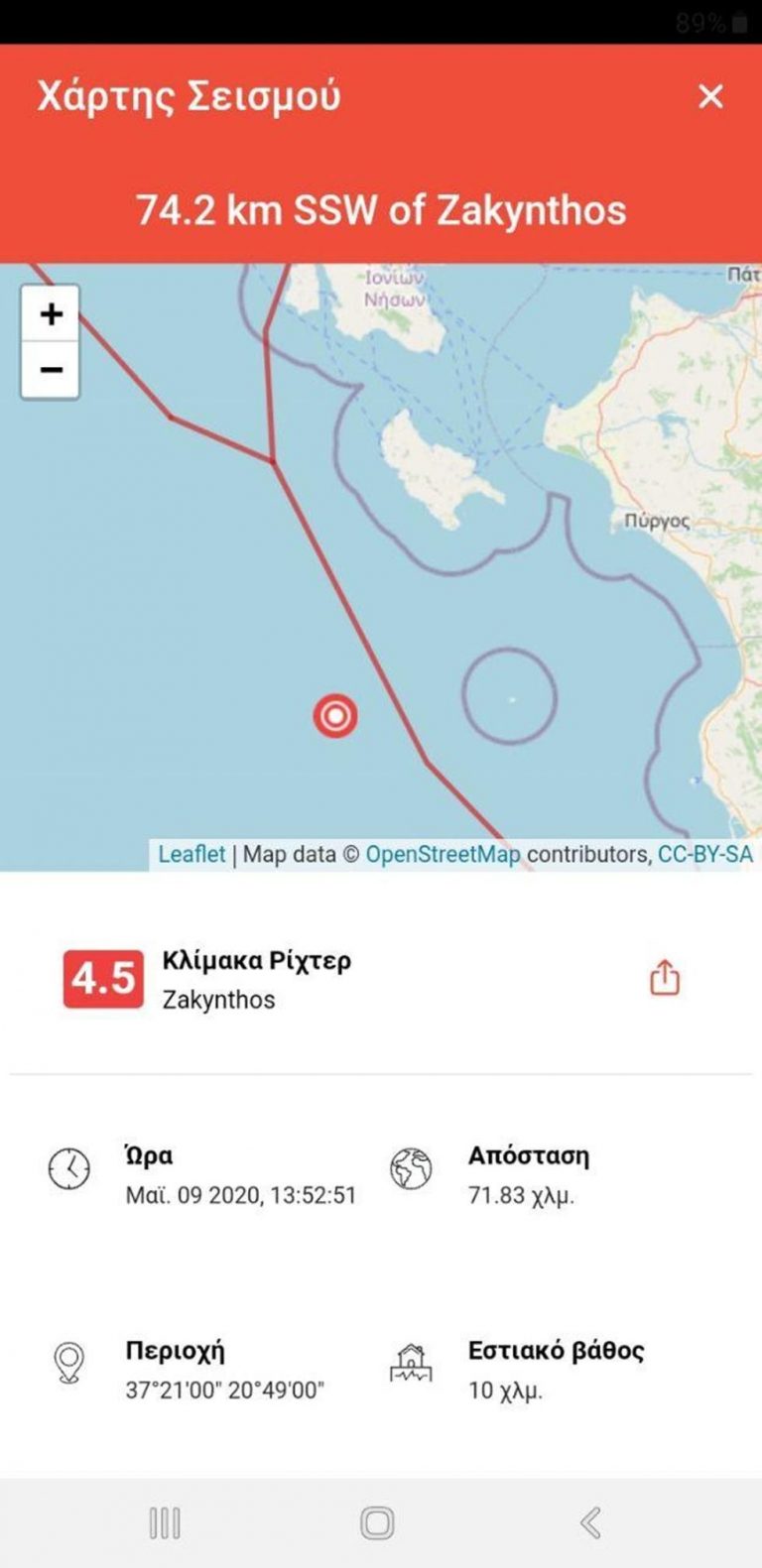Share this 4.5 Zakynthos earthquake
This screenshot has width=762, height=1568.
(x=664, y=977)
